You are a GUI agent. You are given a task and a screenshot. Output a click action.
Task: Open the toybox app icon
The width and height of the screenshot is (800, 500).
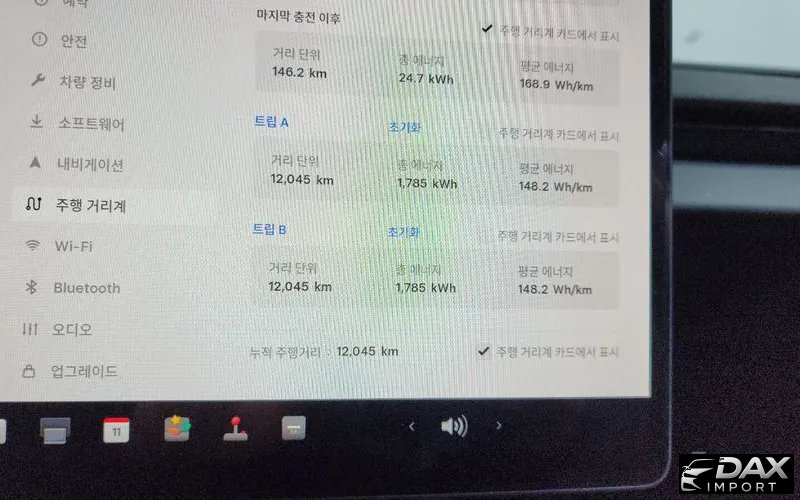177,428
